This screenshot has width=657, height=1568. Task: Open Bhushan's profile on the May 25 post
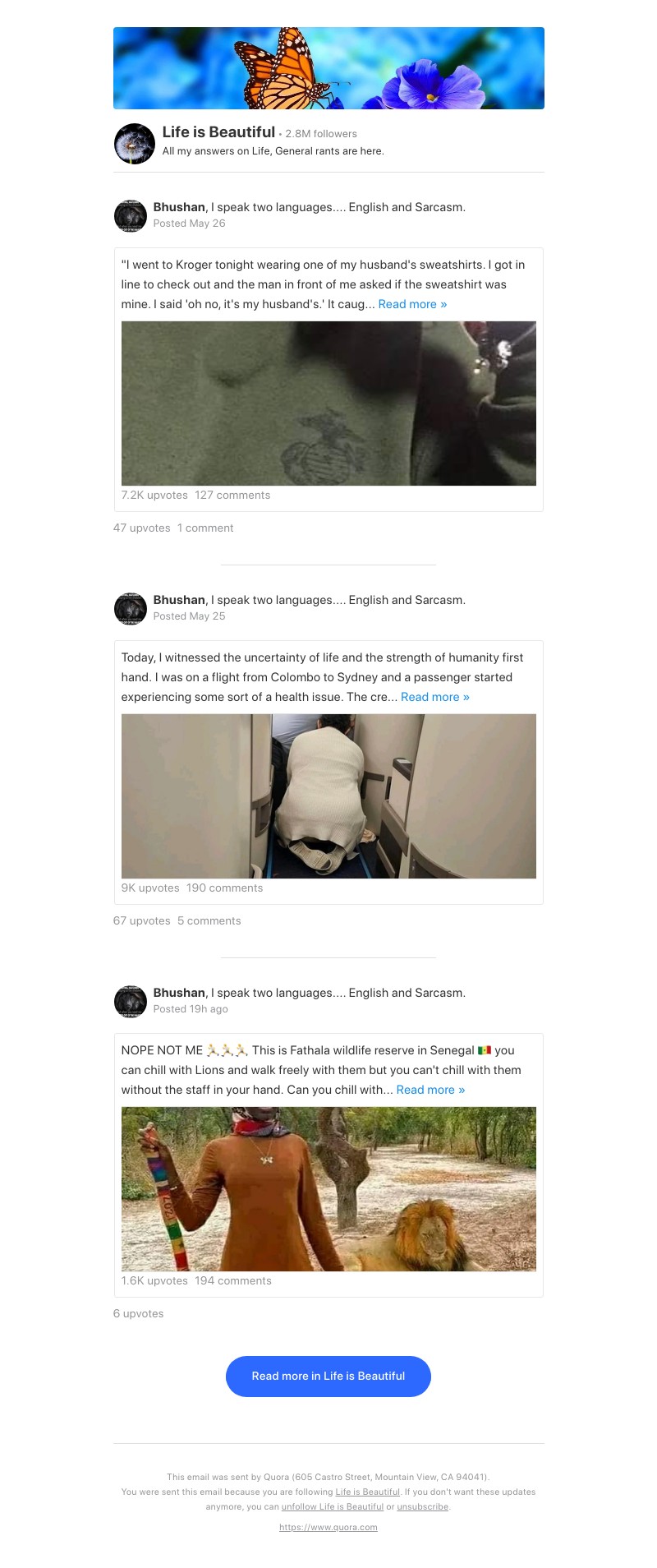point(179,600)
